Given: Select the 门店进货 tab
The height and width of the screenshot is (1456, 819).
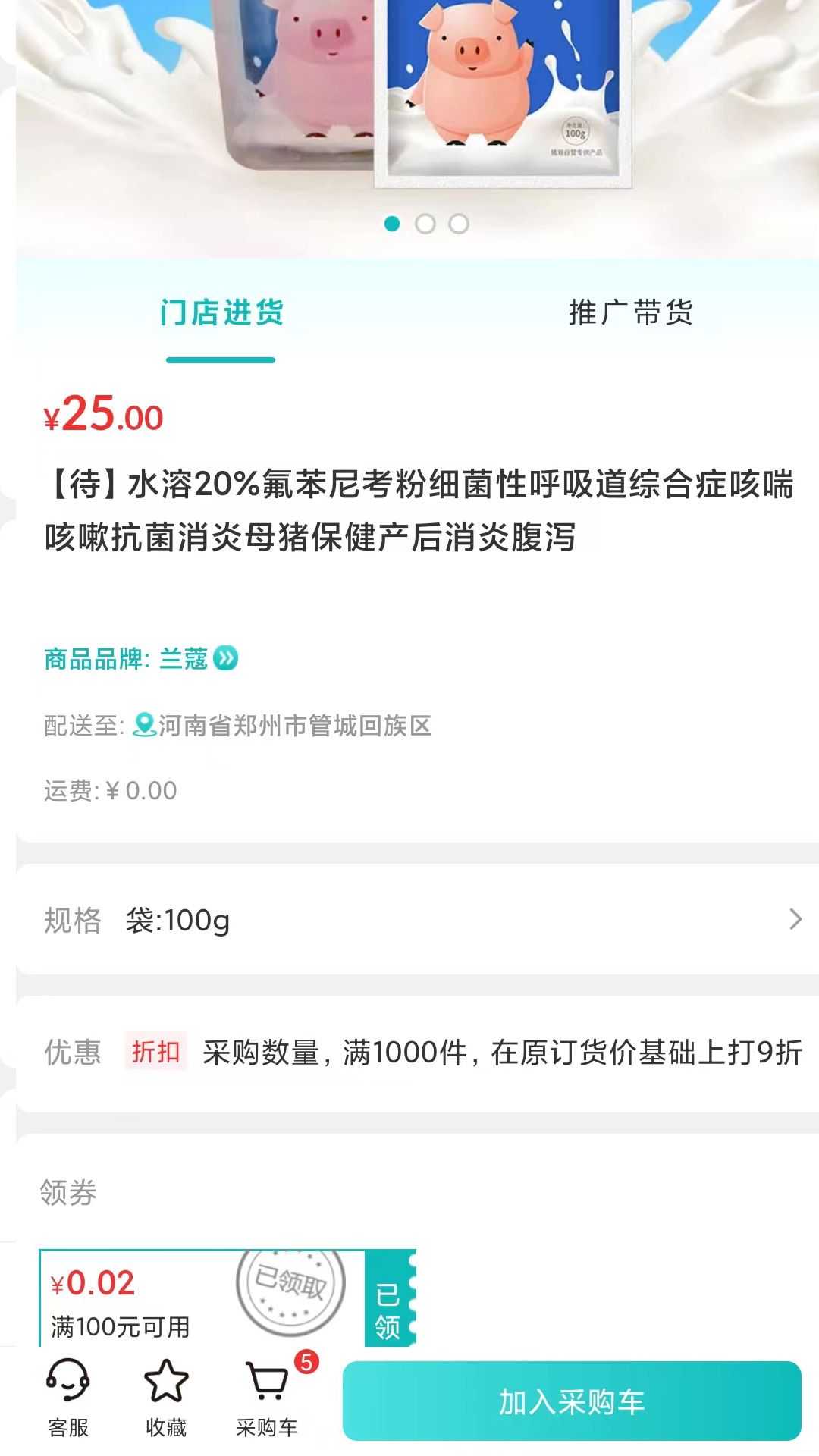Looking at the screenshot, I should pos(223,314).
